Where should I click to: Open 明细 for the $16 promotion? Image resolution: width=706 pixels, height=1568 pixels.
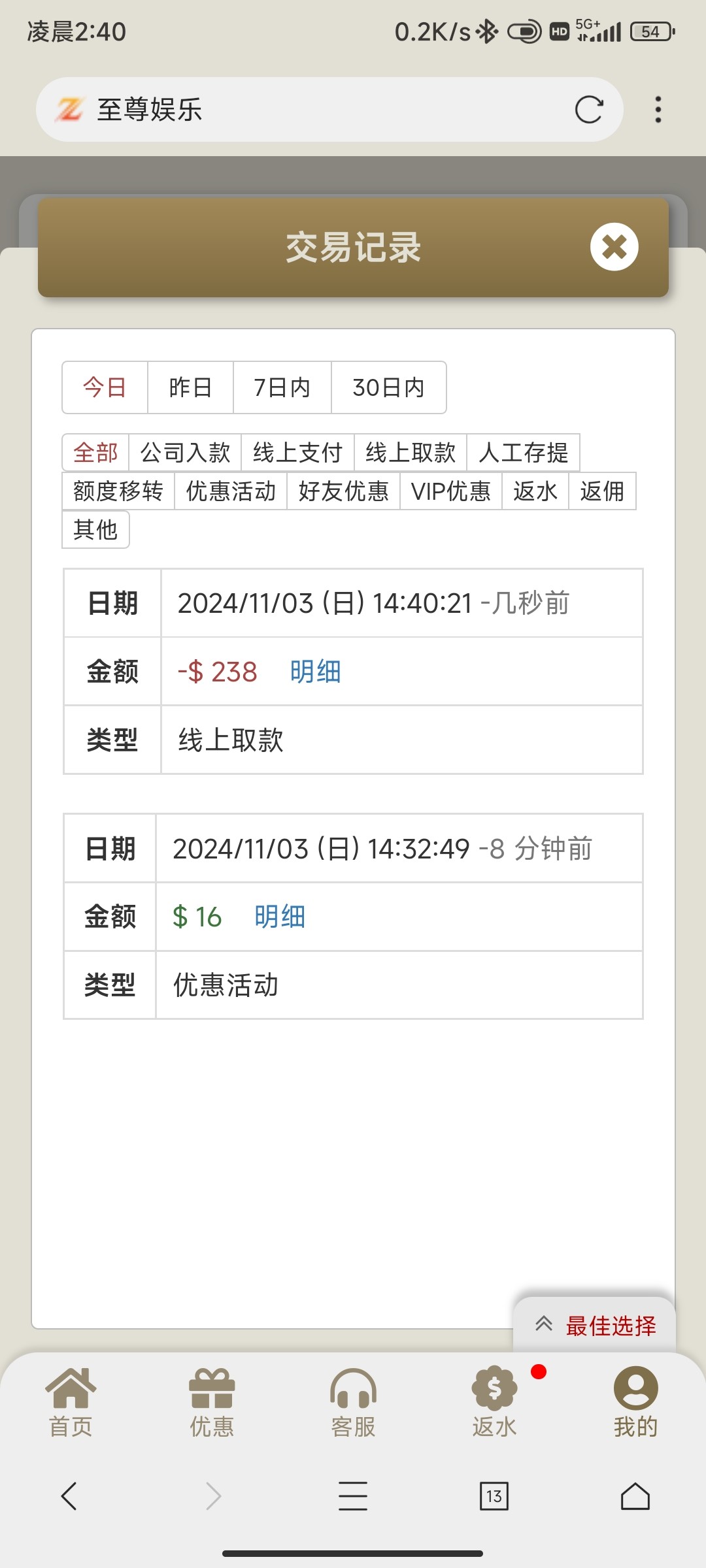click(x=280, y=917)
